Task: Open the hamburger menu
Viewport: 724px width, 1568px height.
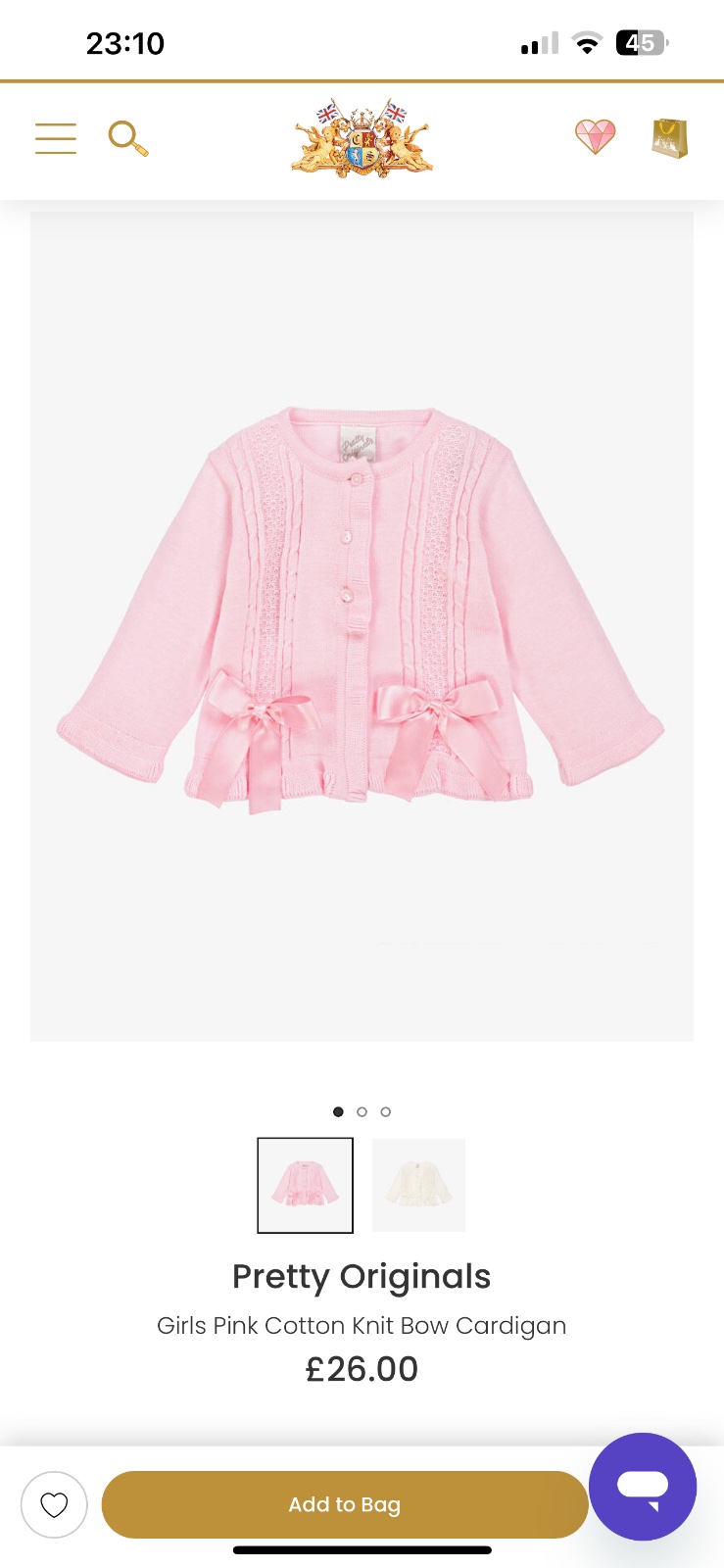Action: pos(56,138)
